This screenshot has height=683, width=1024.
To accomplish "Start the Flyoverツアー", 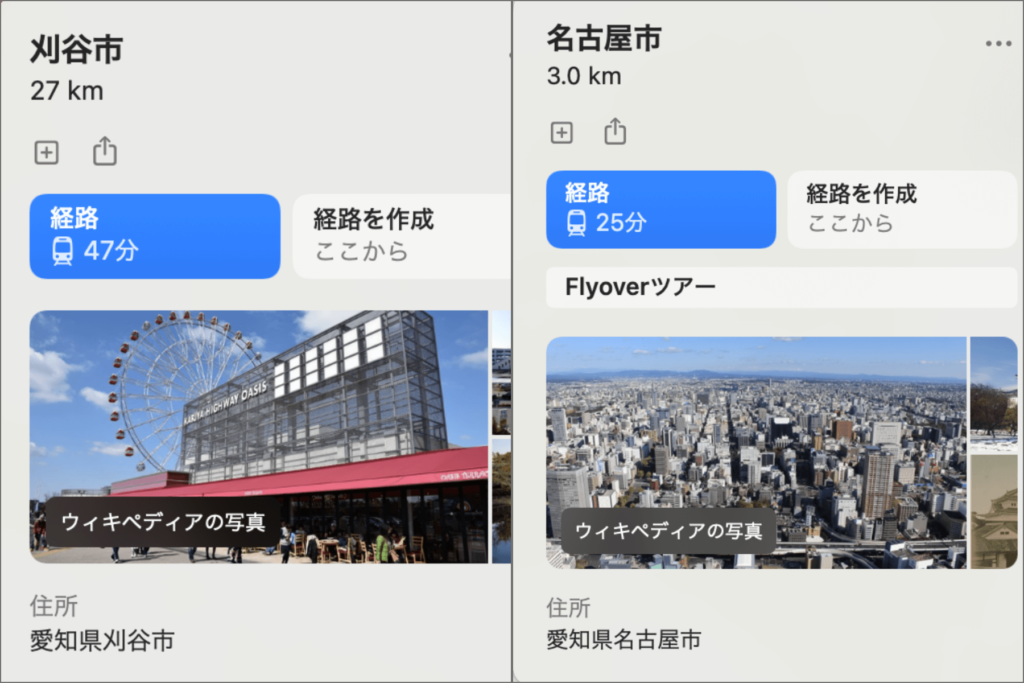I will click(780, 288).
